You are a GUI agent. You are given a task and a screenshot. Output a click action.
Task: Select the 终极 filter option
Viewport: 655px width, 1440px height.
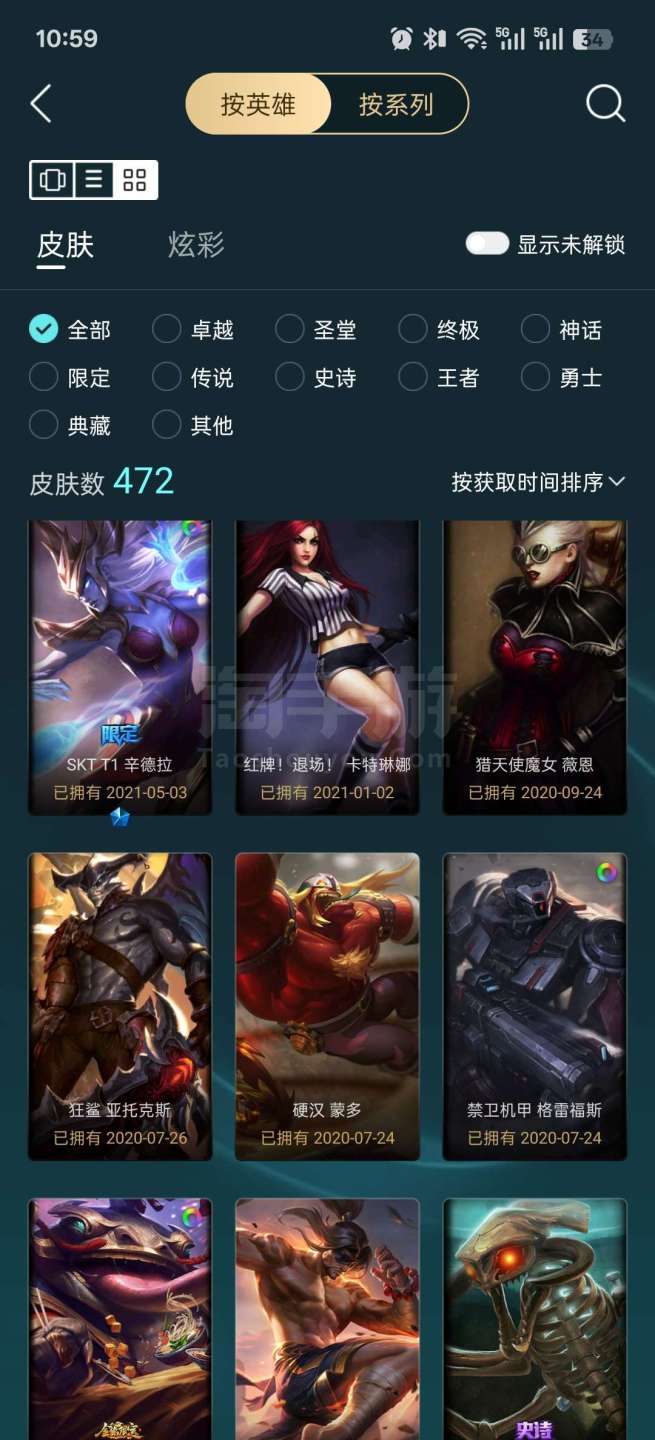(439, 329)
